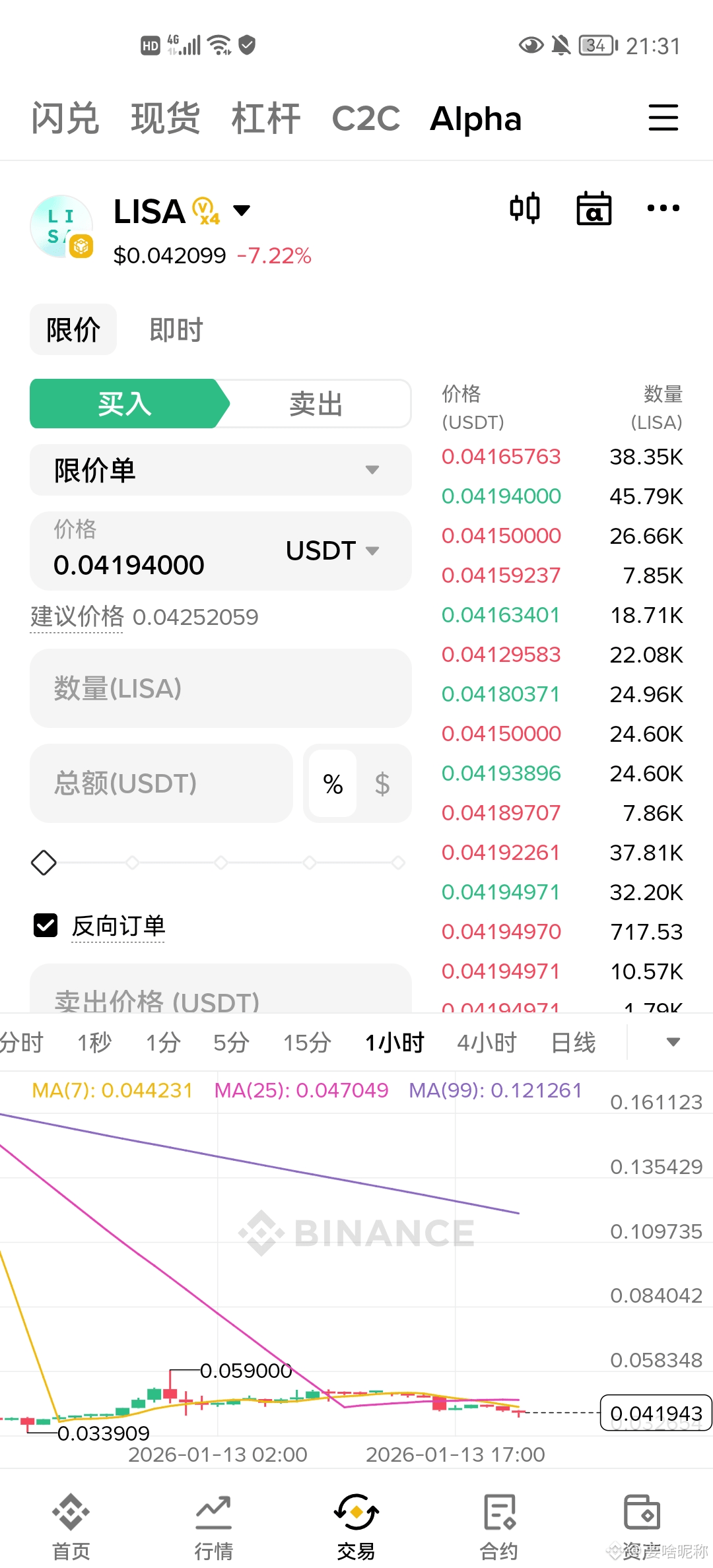This screenshot has width=713, height=1568.
Task: Open the candlestick chart icon
Action: coord(525,209)
